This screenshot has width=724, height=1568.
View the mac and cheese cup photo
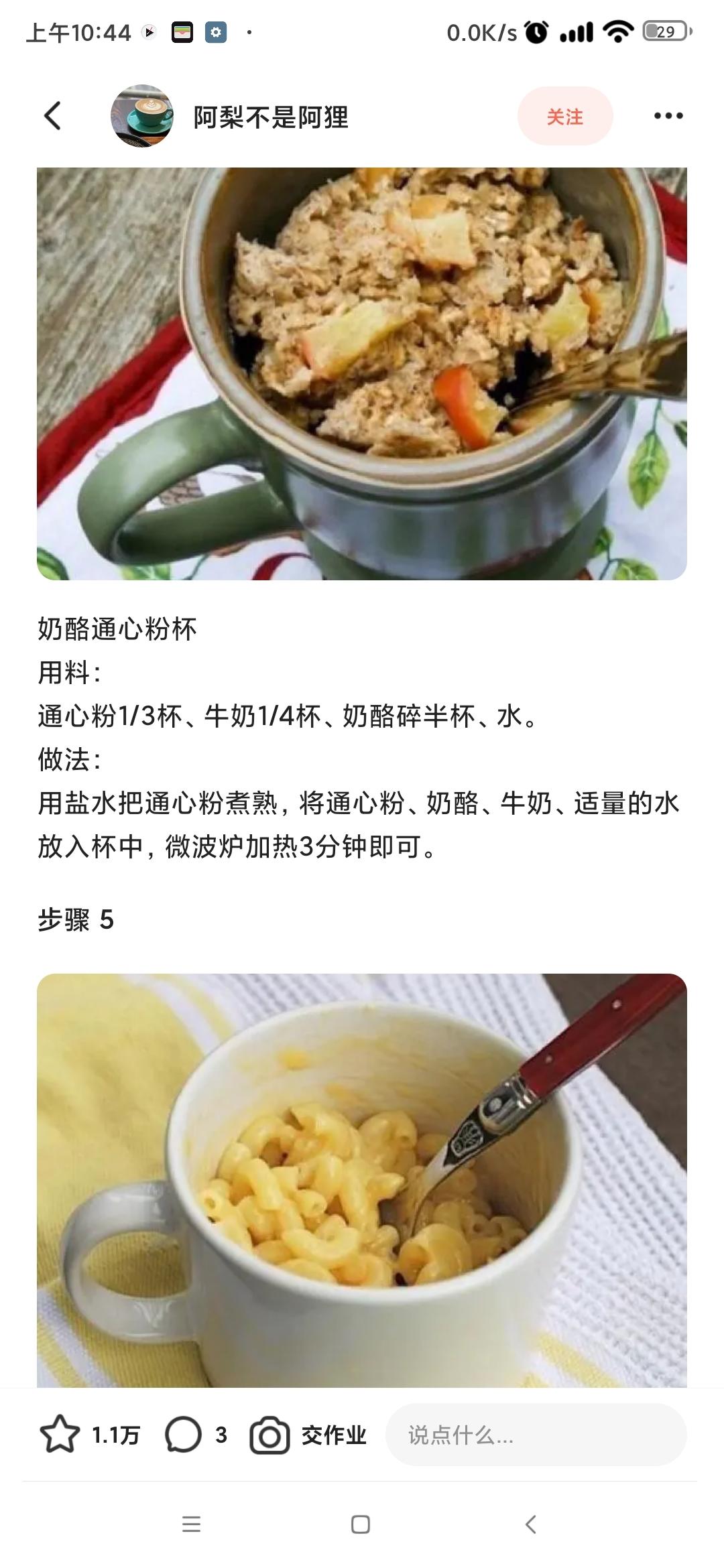tap(362, 1181)
